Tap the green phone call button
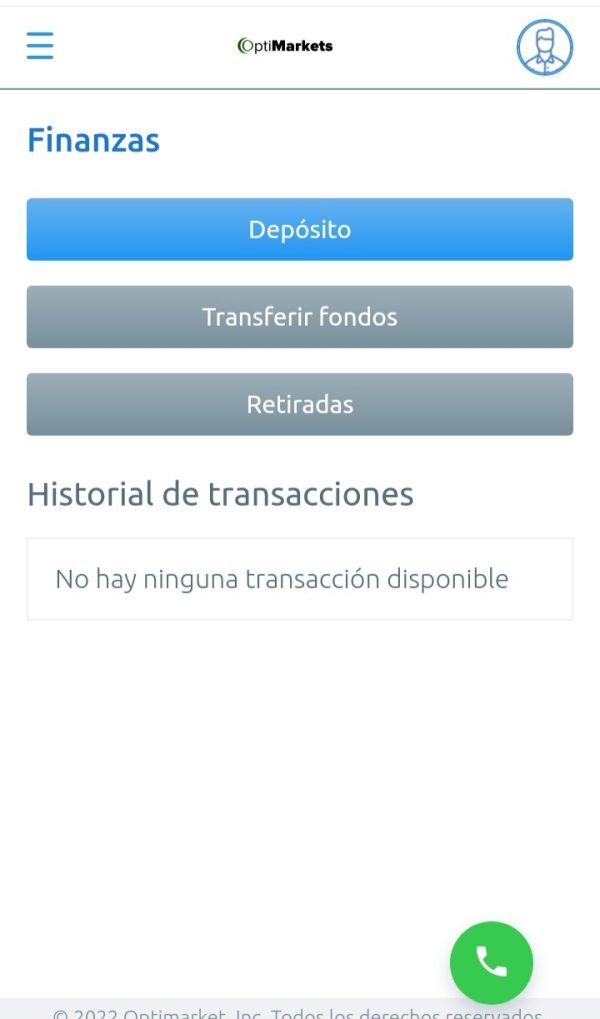This screenshot has width=600, height=1019. [x=491, y=962]
